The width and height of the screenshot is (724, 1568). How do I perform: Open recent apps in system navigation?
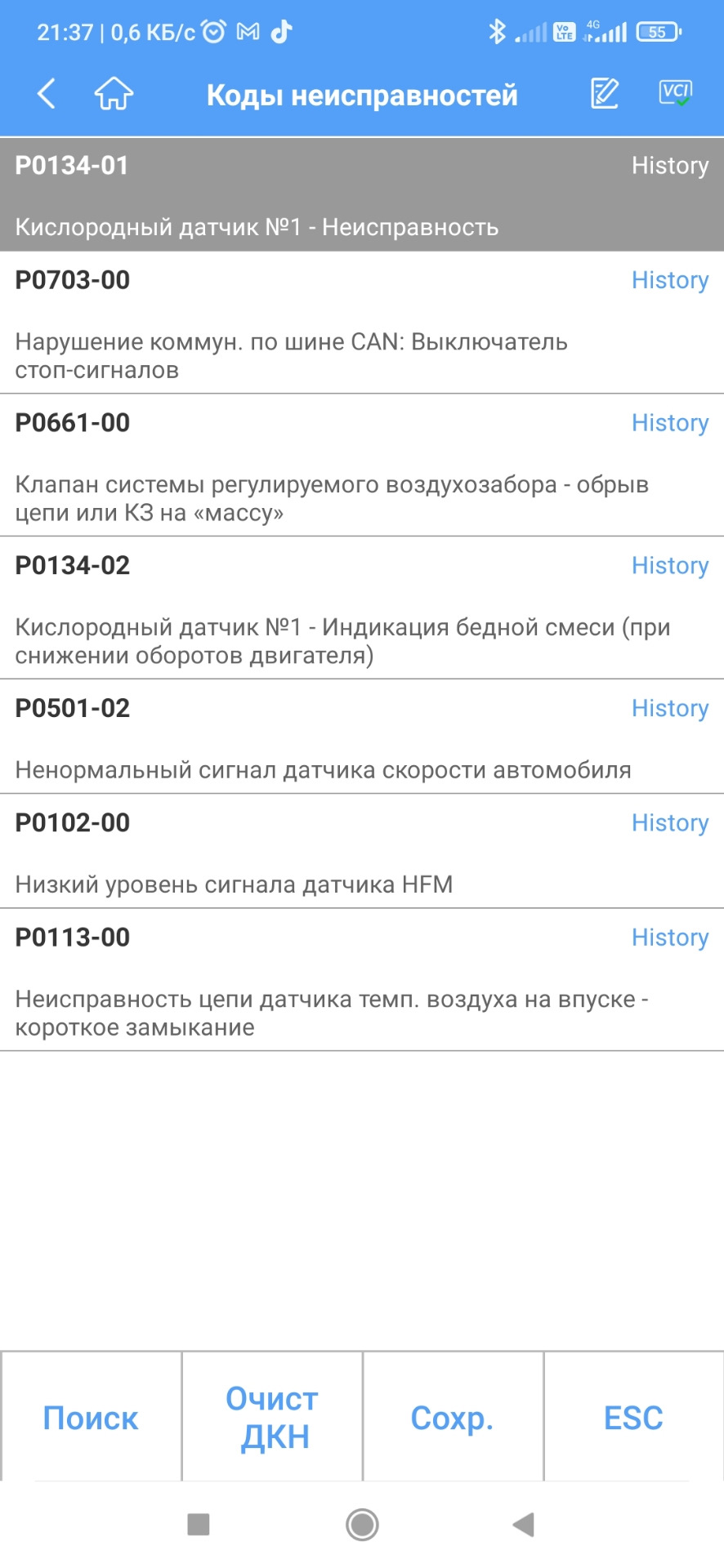199,1524
